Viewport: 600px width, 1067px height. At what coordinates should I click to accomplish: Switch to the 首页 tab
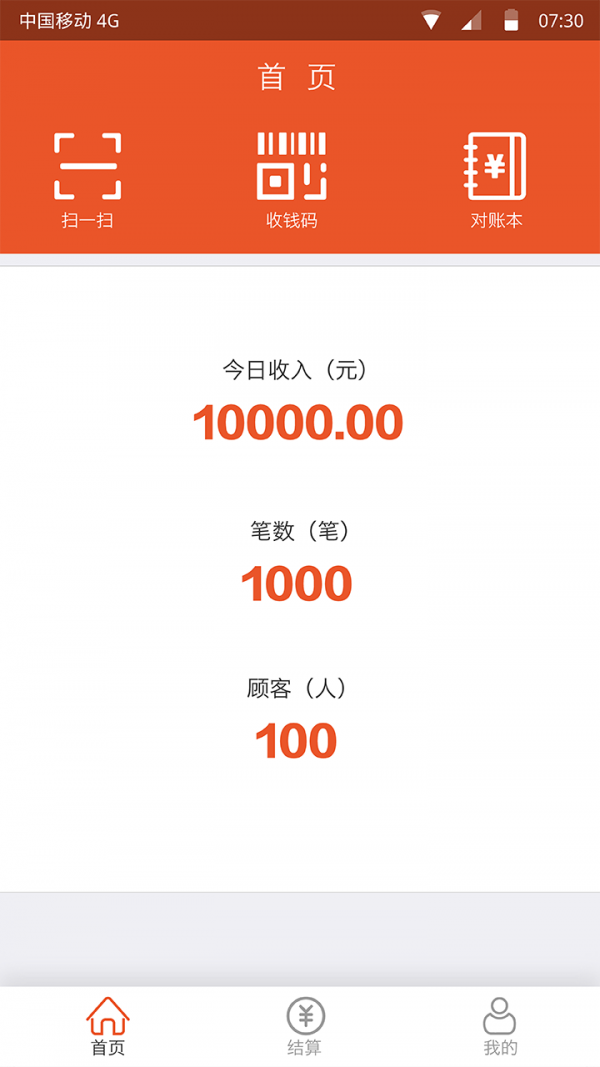click(108, 1026)
